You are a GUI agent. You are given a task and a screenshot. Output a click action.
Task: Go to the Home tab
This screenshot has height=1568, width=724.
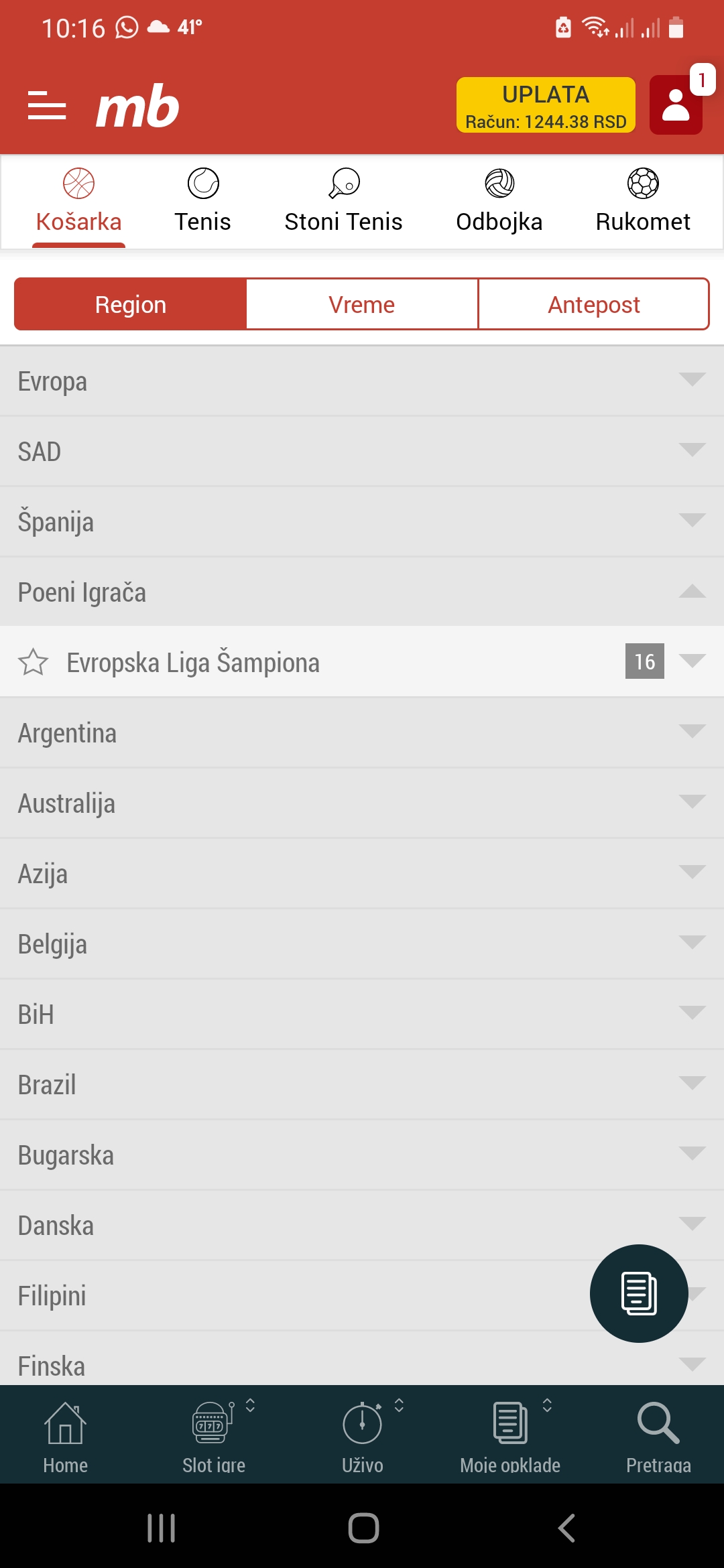coord(66,1437)
